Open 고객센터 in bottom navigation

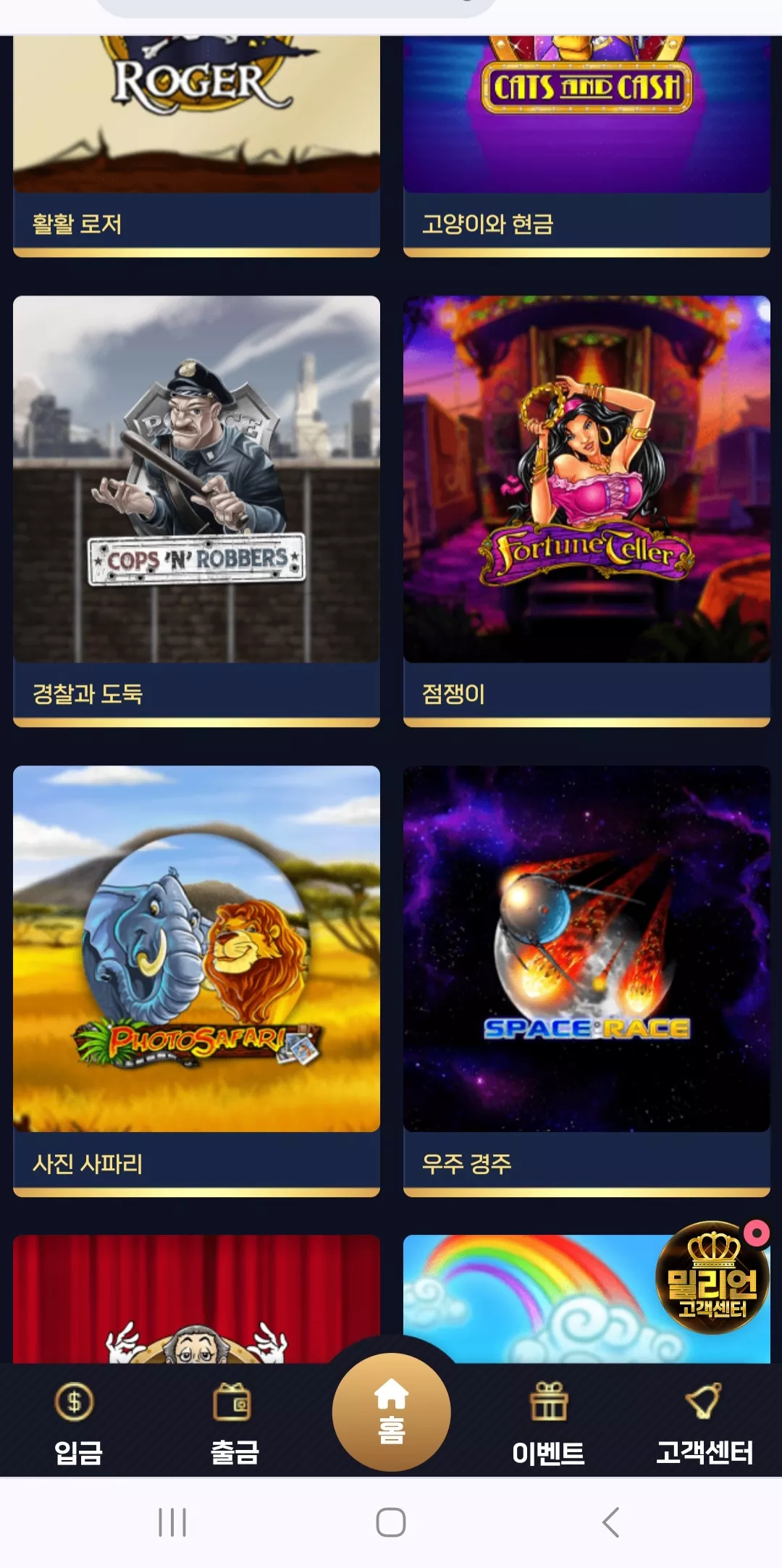tap(705, 1422)
